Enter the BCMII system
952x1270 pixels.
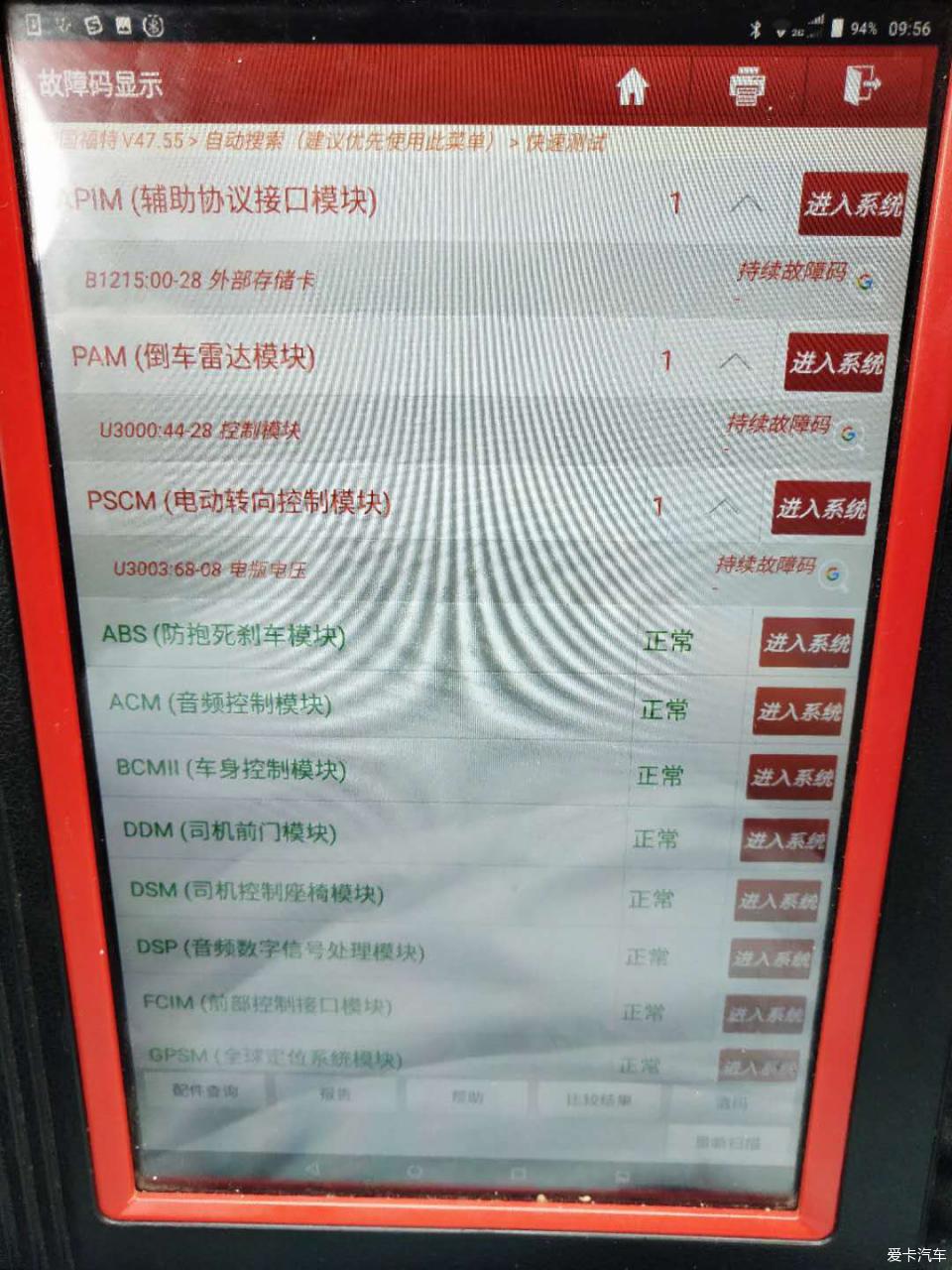coord(791,777)
